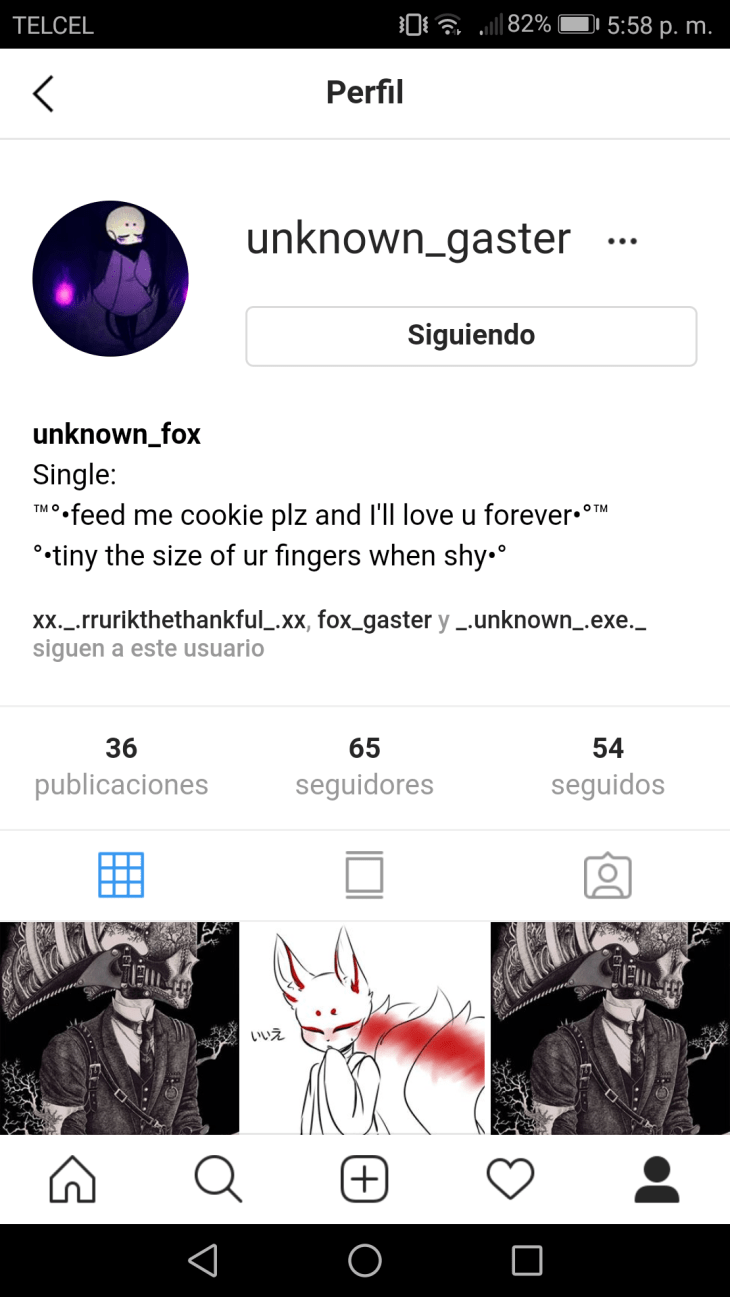Image resolution: width=730 pixels, height=1297 pixels.
Task: Tap the Siguiendo button
Action: pyautogui.click(x=471, y=336)
